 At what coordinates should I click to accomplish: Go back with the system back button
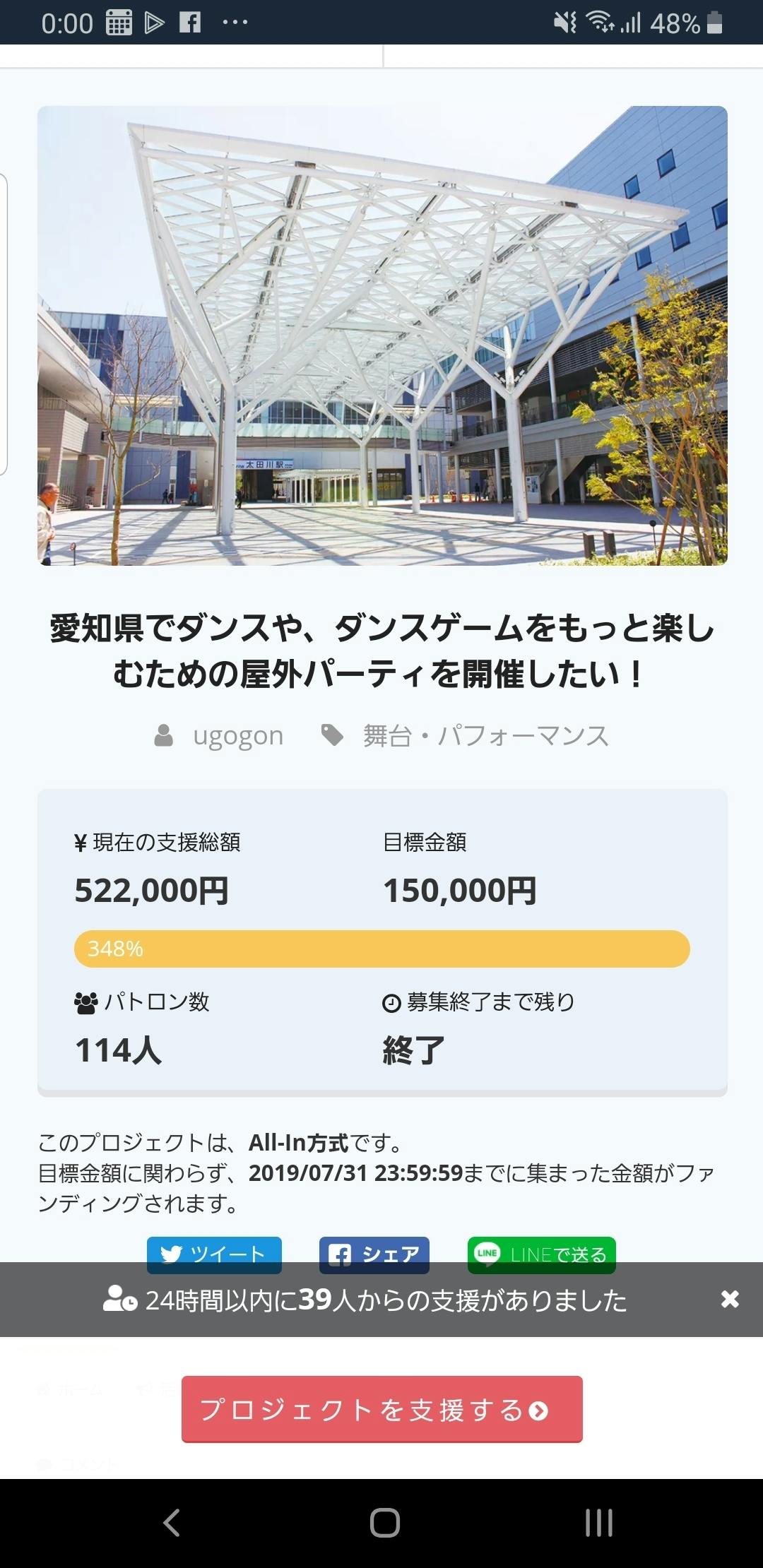click(172, 1522)
